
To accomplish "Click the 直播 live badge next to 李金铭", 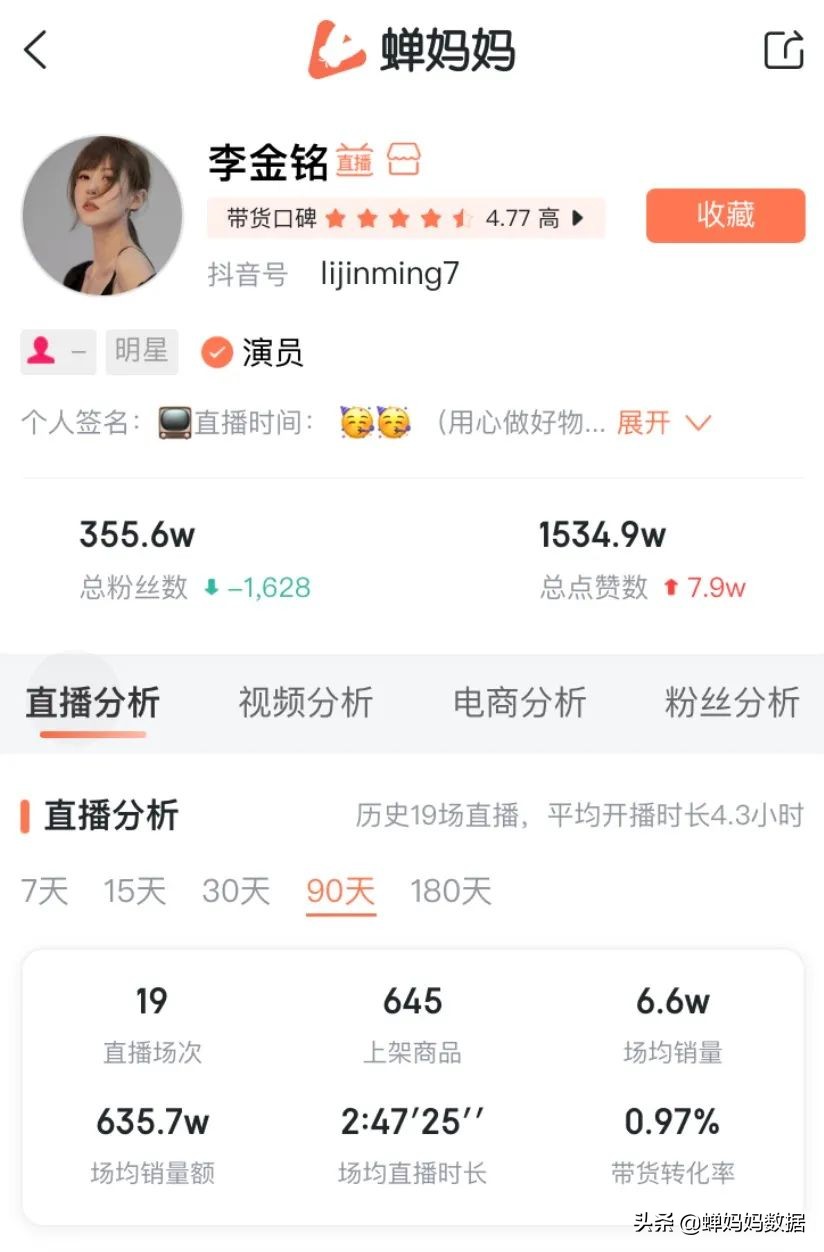I will 355,161.
